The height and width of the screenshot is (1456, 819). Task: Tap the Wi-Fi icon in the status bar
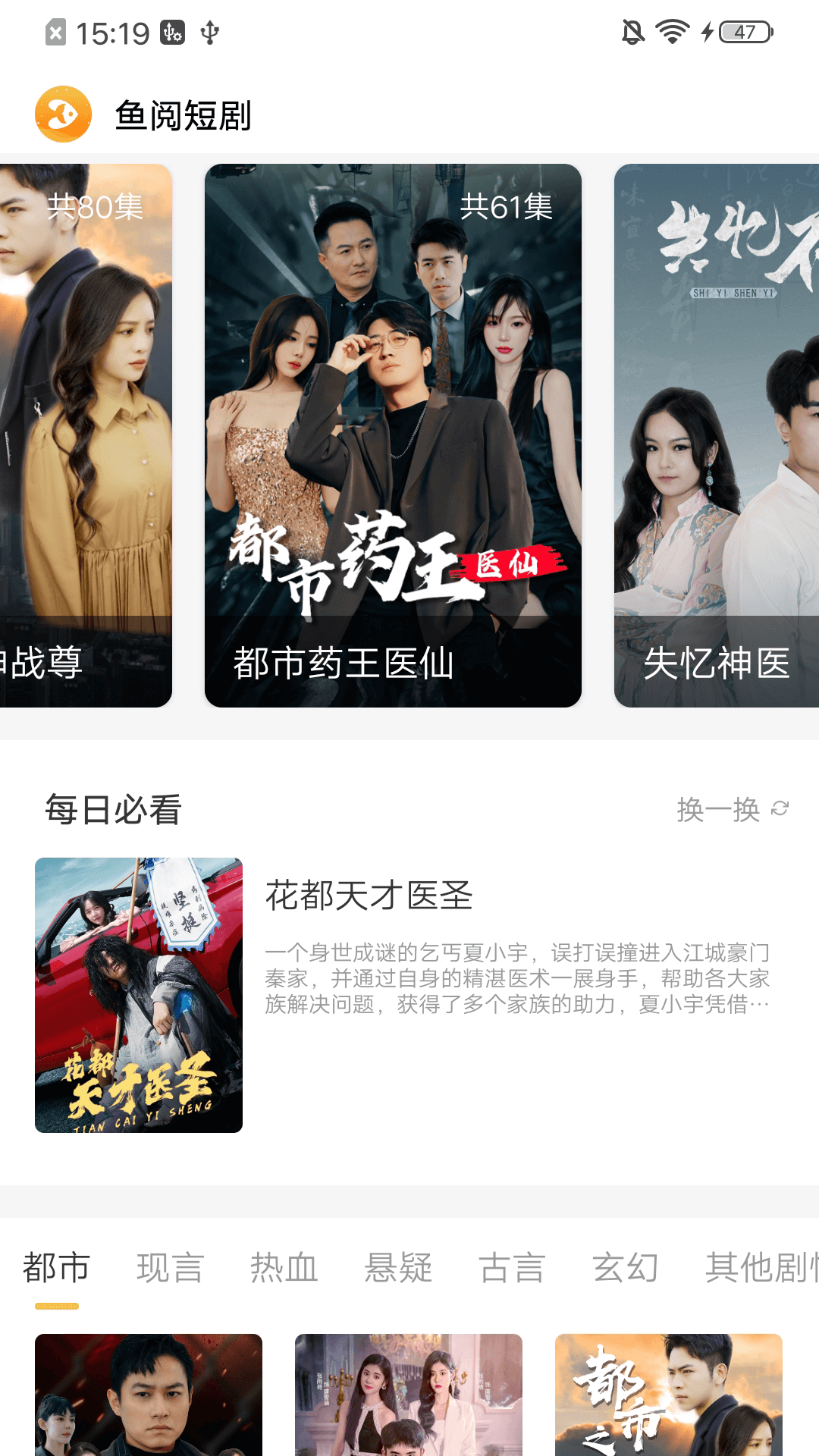pyautogui.click(x=670, y=30)
